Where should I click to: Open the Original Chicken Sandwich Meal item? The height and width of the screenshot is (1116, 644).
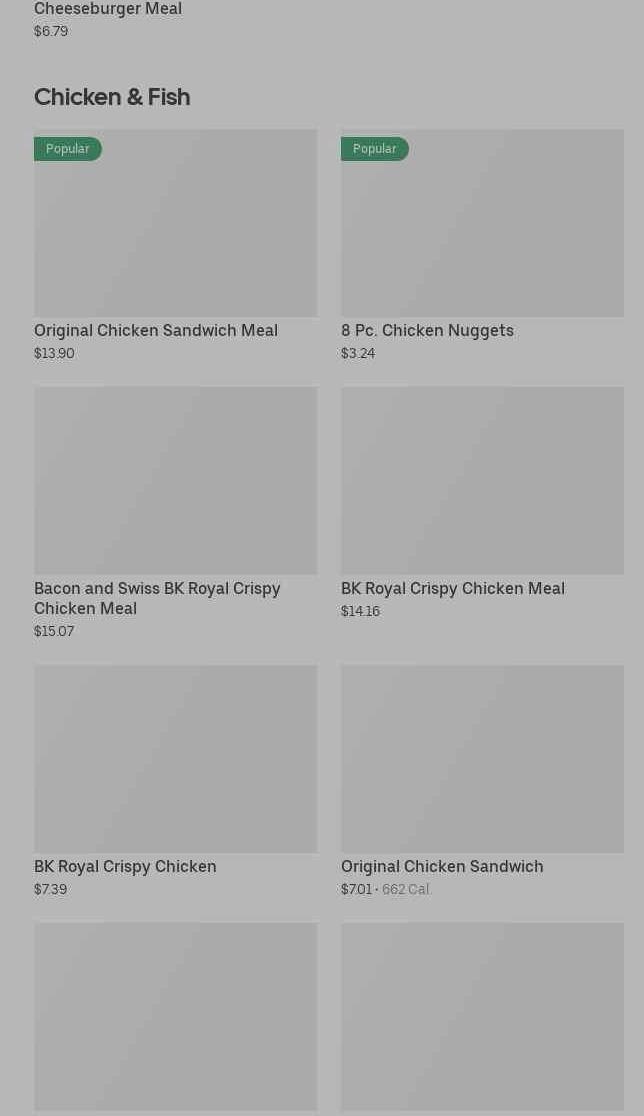click(175, 245)
